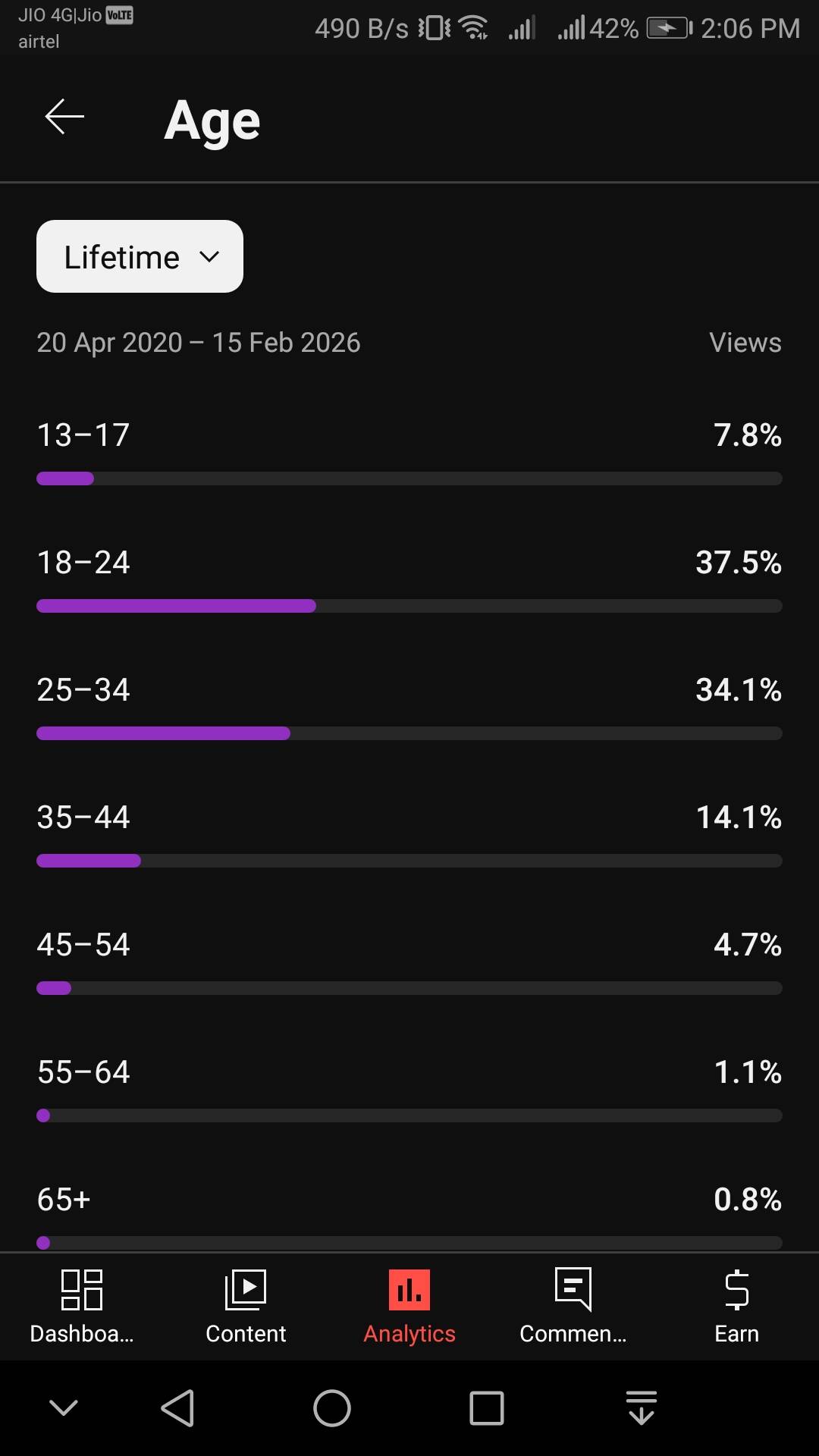The height and width of the screenshot is (1456, 819).
Task: Go to the Earn tab
Action: click(x=736, y=1306)
